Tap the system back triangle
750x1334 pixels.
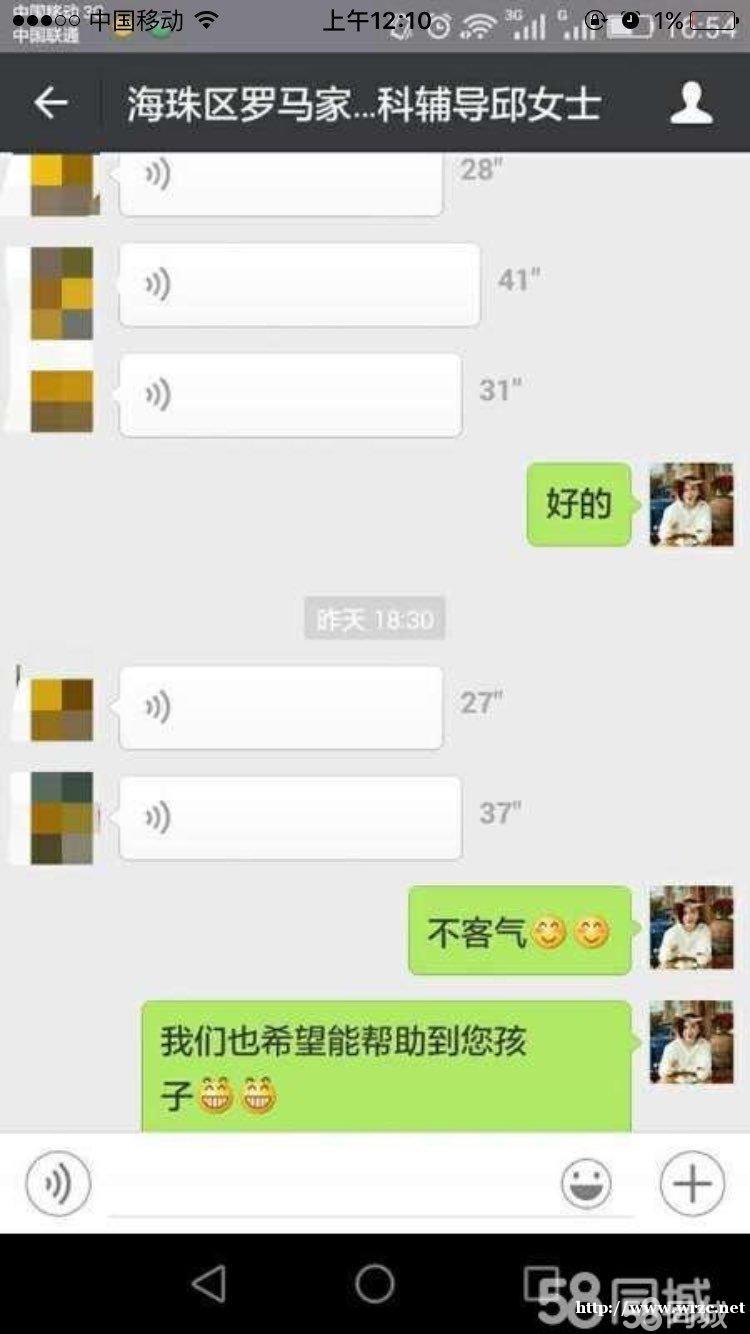pyautogui.click(x=209, y=1284)
